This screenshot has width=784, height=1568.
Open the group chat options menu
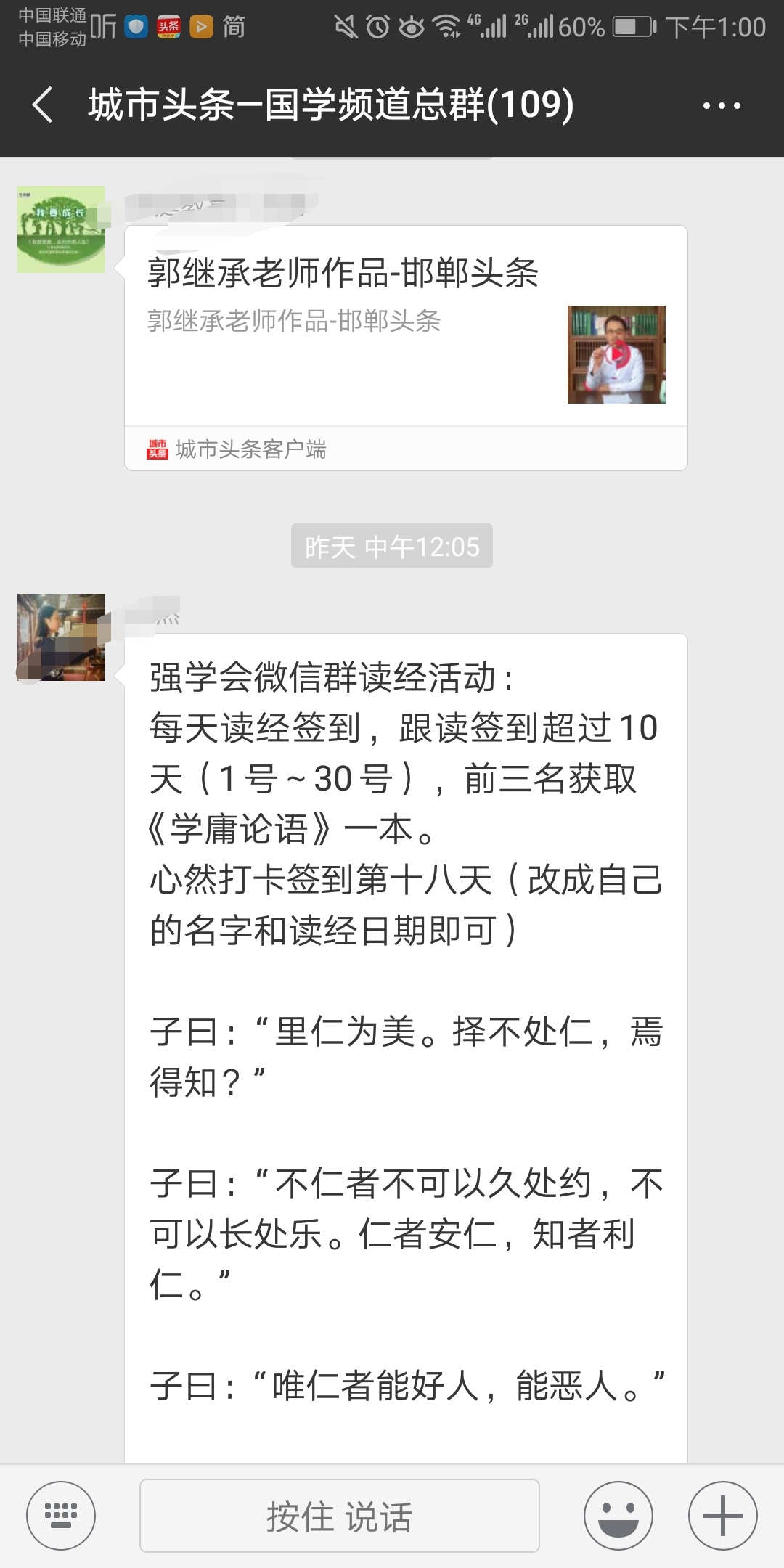[721, 106]
